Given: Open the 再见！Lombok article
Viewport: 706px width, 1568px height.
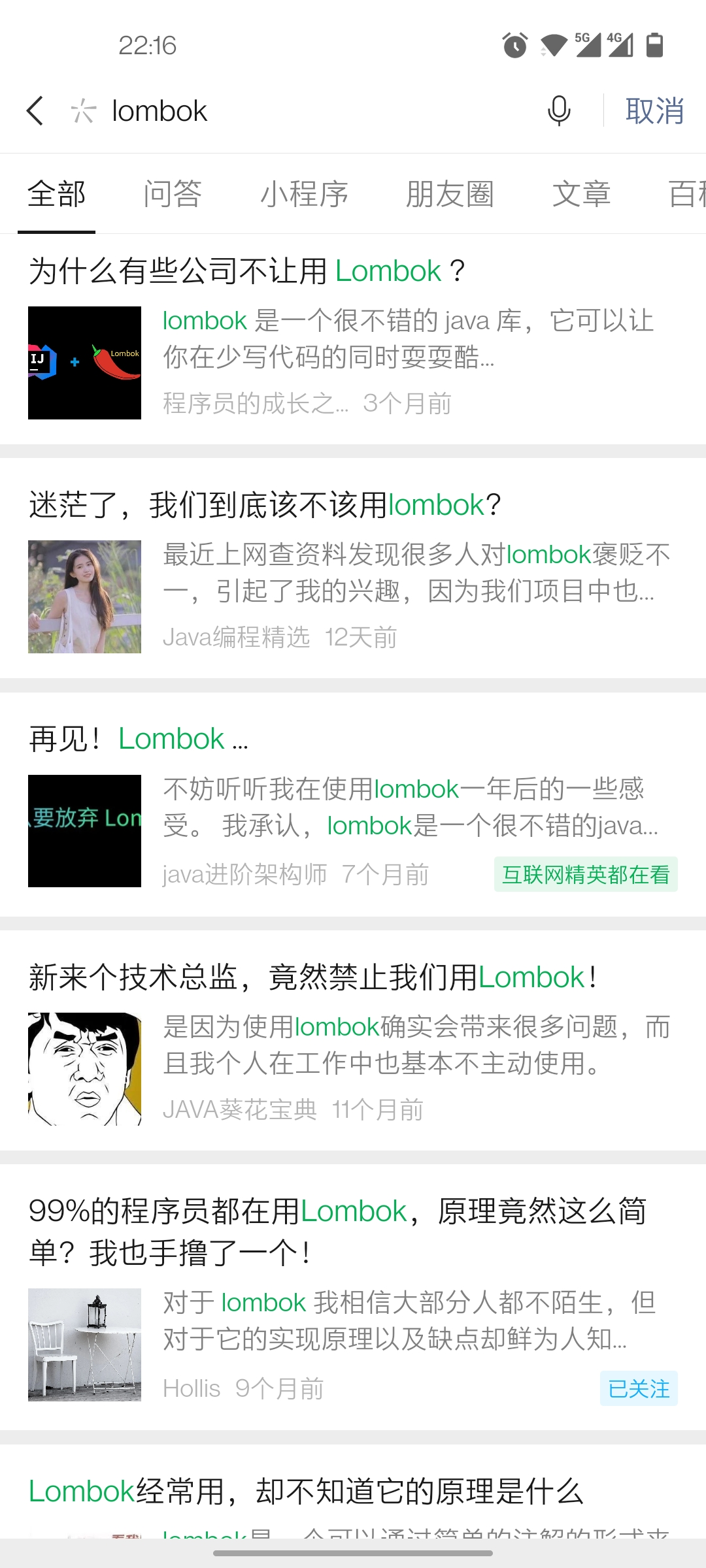Looking at the screenshot, I should [x=139, y=739].
